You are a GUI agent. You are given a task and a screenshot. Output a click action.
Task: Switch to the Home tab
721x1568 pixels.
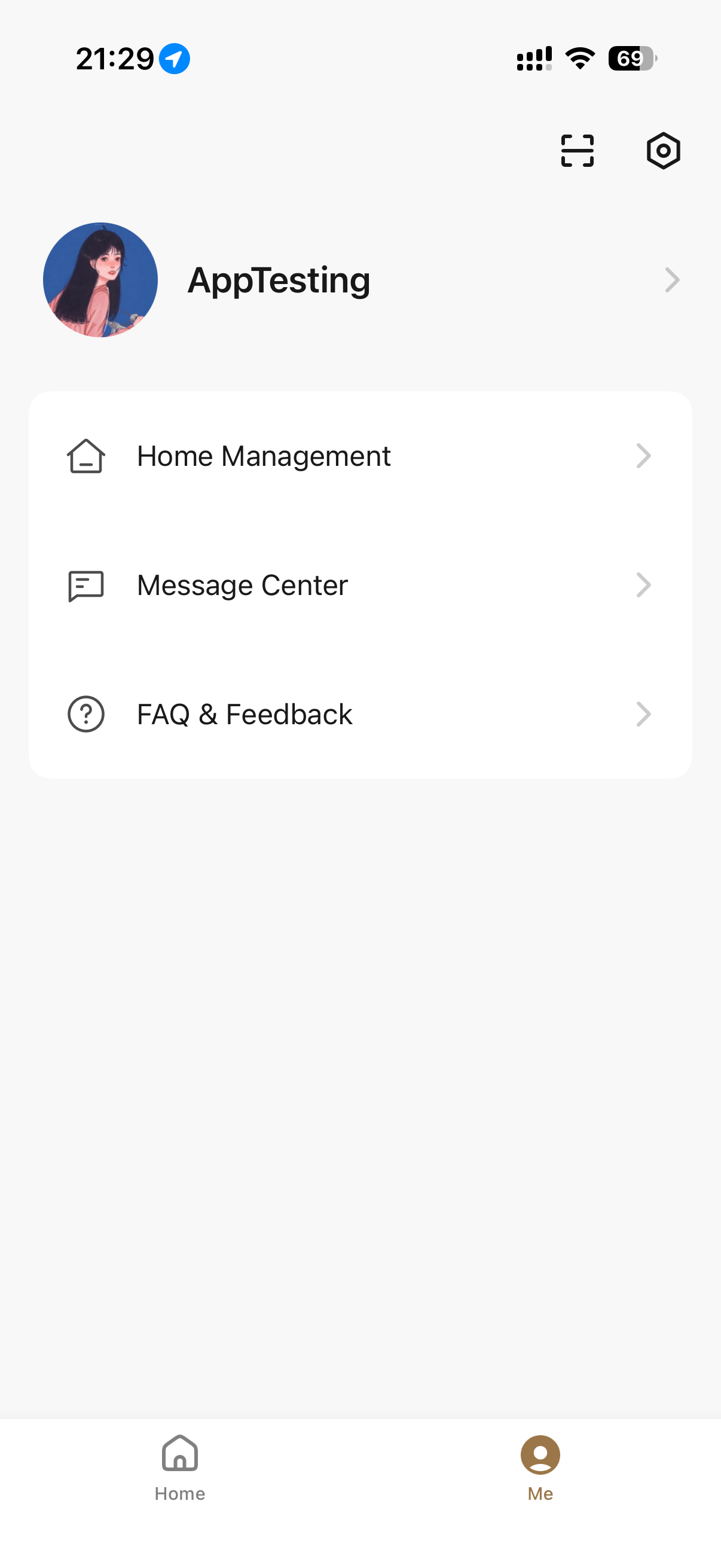coord(180,1468)
